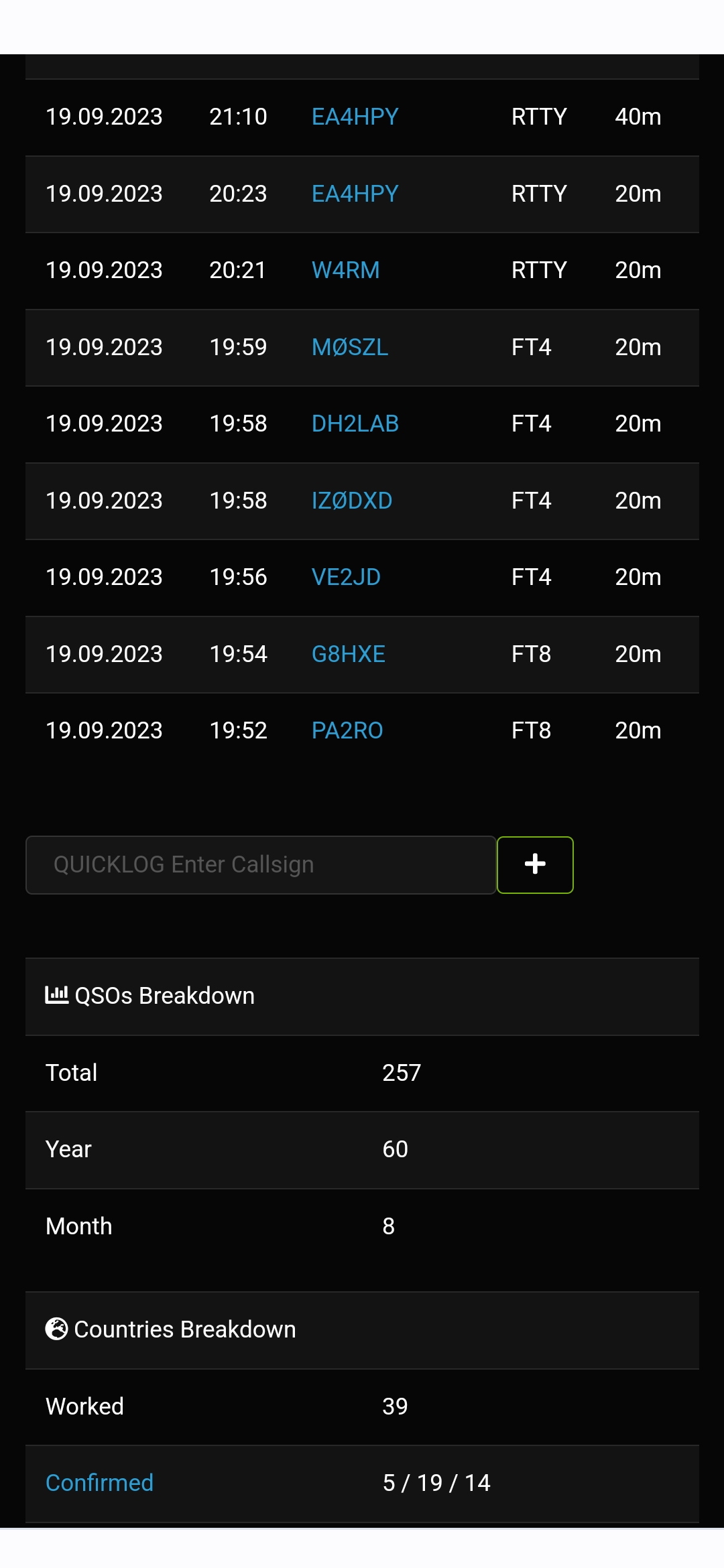View W4RM callsign details
The height and width of the screenshot is (1568, 724).
click(x=346, y=270)
